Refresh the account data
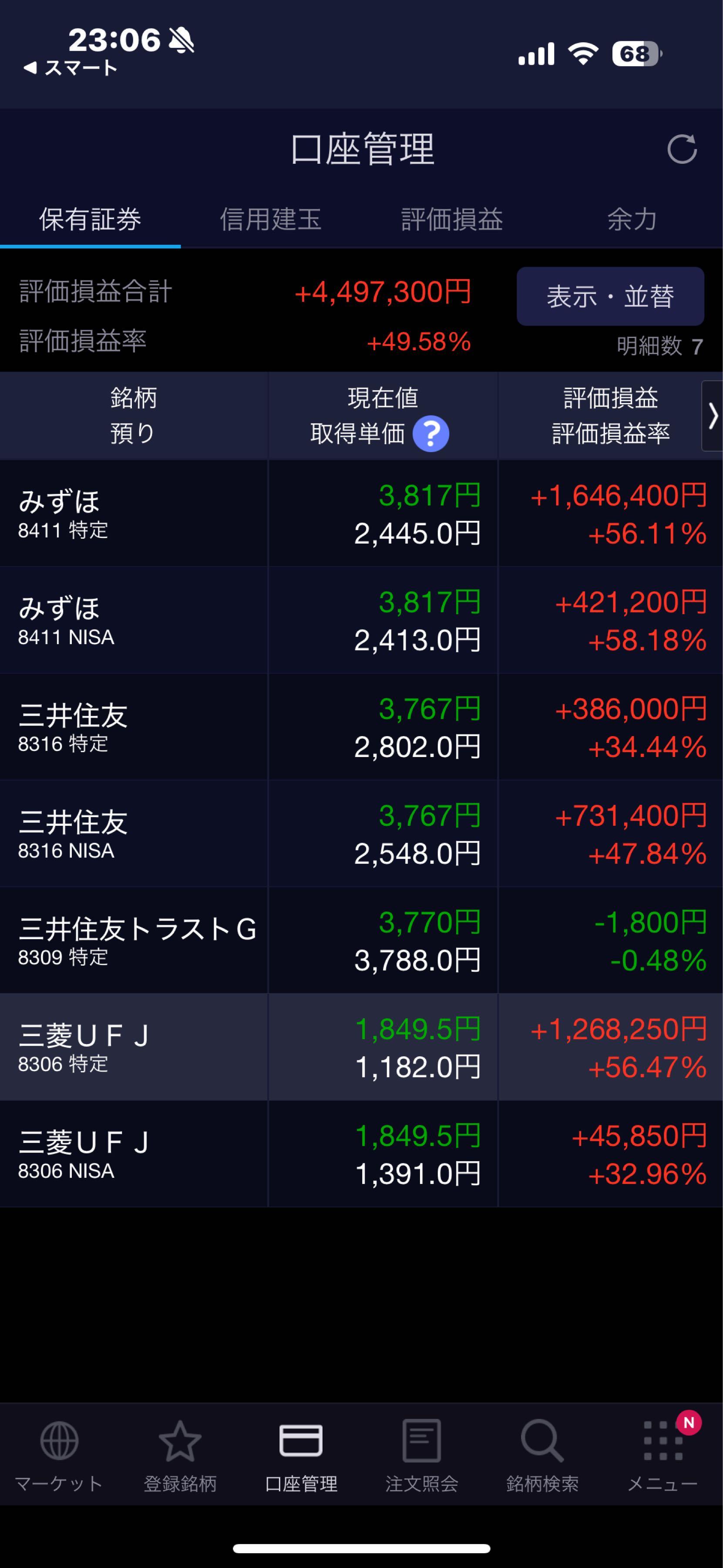Viewport: 723px width, 1568px height. click(x=681, y=149)
